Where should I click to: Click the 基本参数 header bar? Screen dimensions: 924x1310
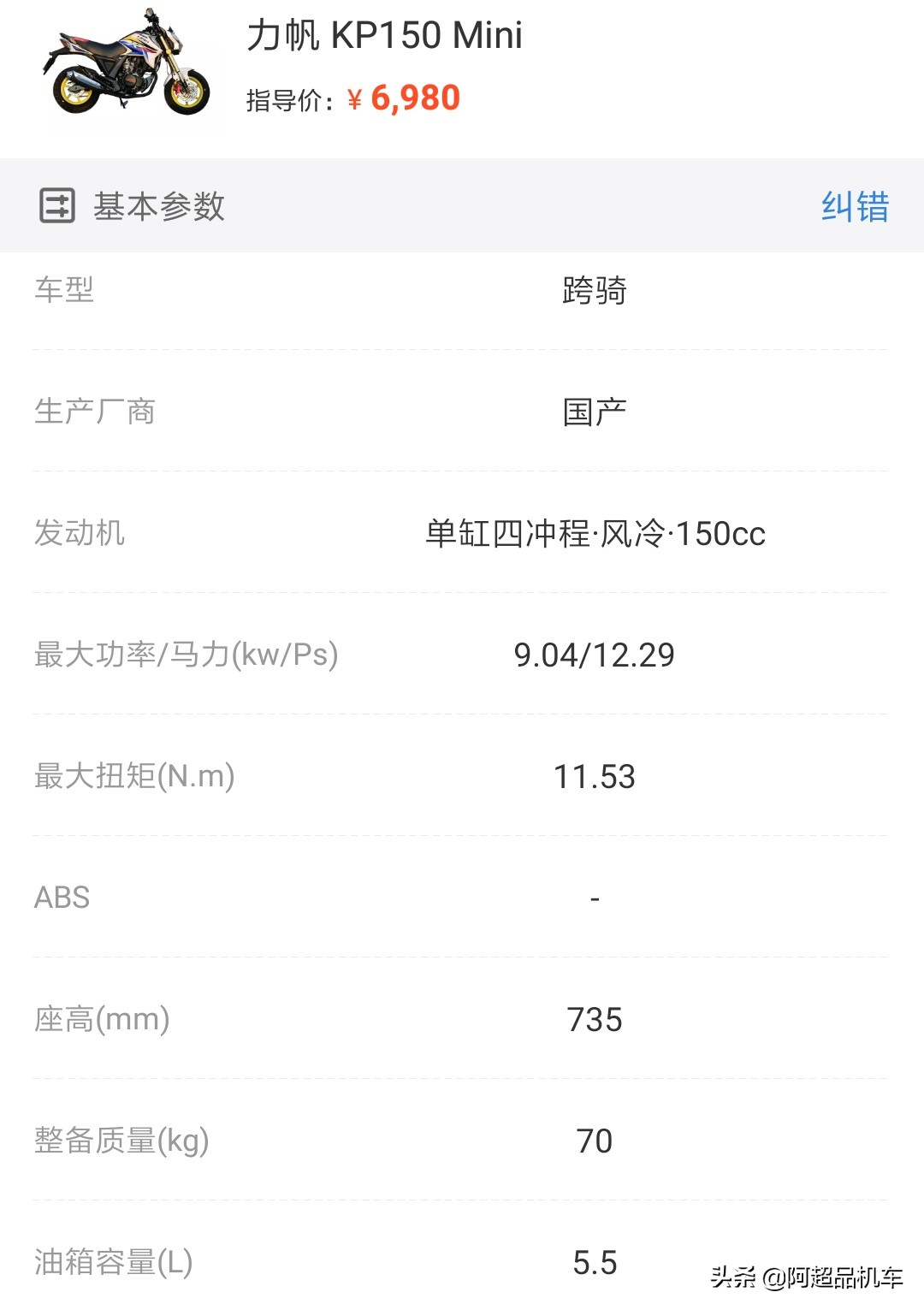[x=462, y=205]
